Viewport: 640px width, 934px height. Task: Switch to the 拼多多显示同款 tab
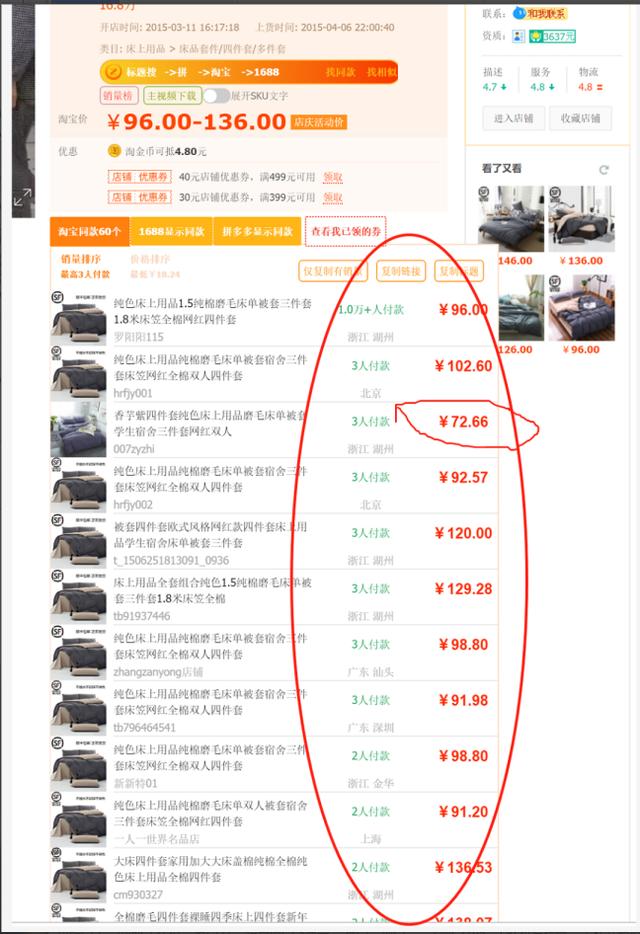click(x=257, y=231)
